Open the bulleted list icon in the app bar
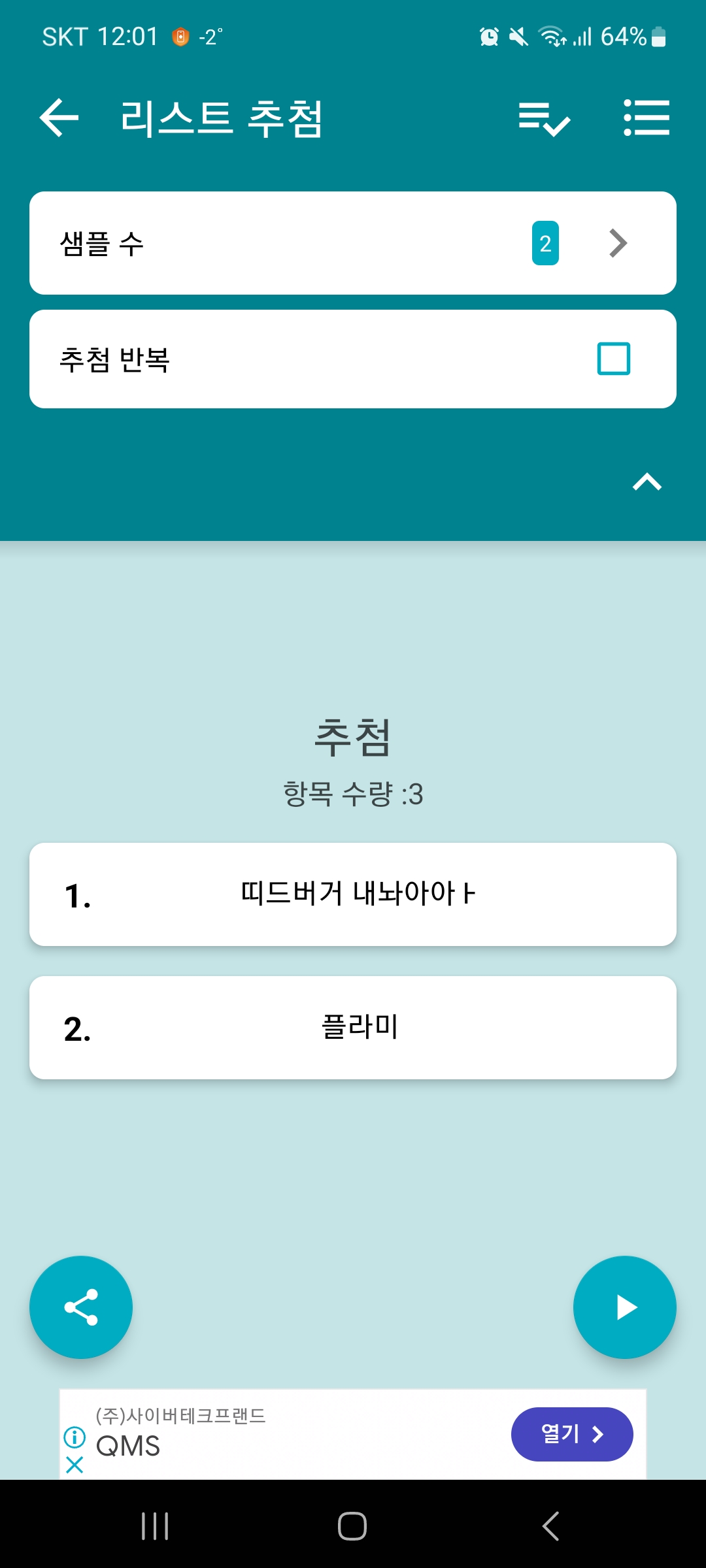 [646, 118]
